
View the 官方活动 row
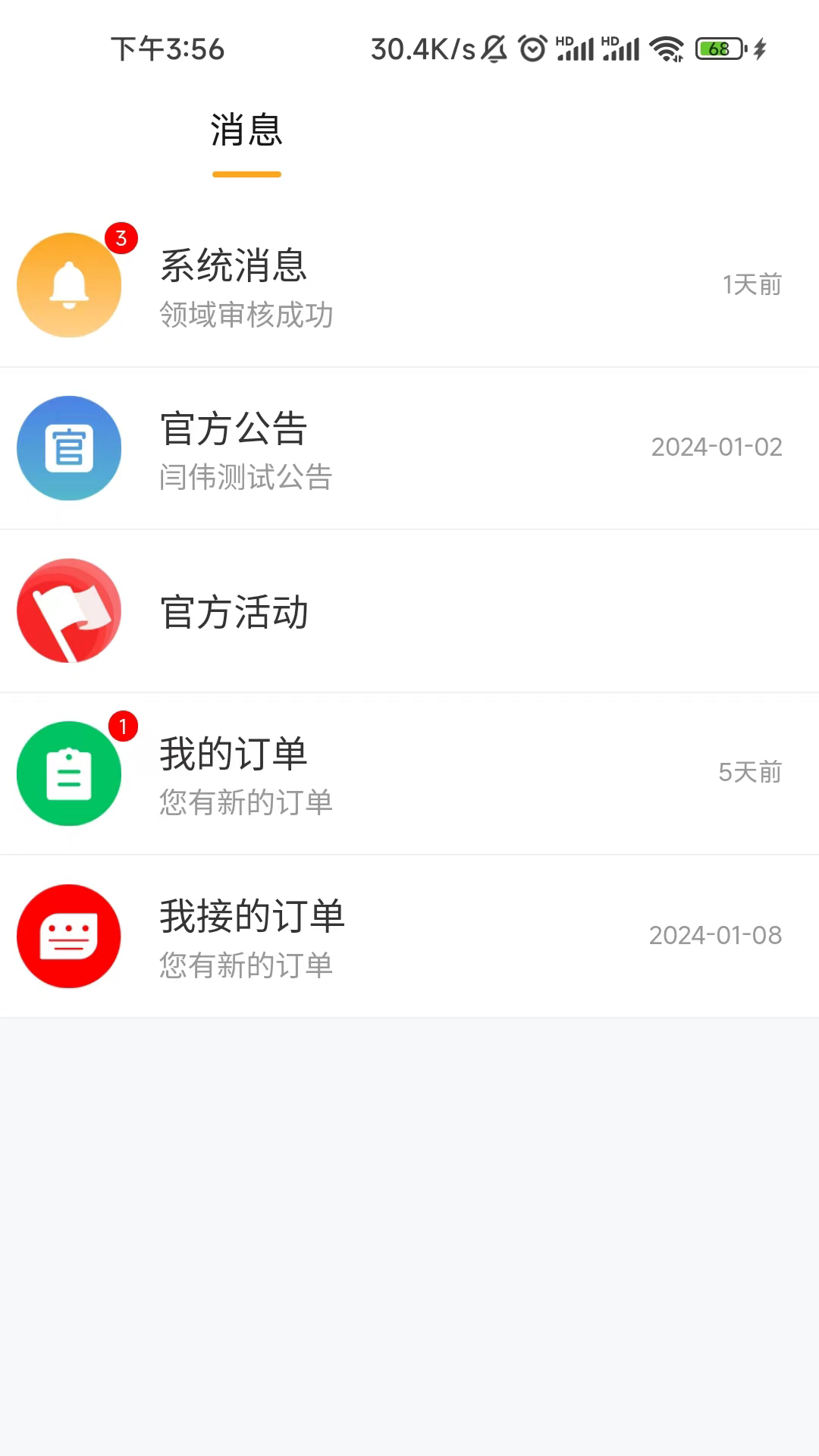point(409,612)
